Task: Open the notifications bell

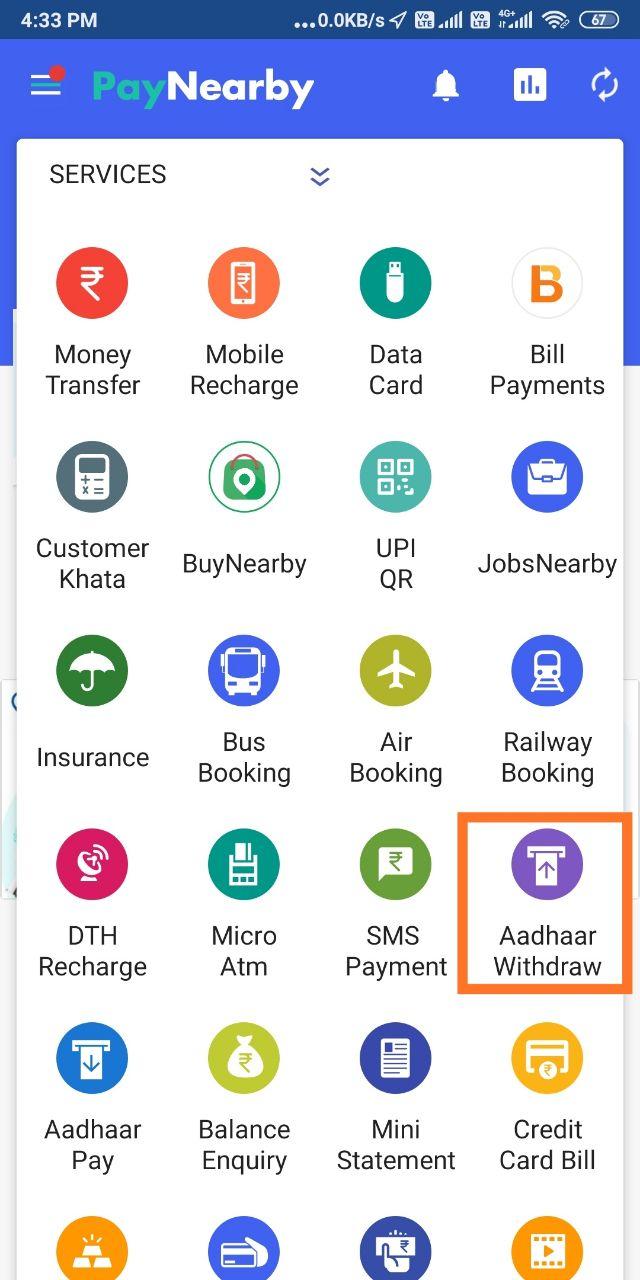Action: [445, 86]
